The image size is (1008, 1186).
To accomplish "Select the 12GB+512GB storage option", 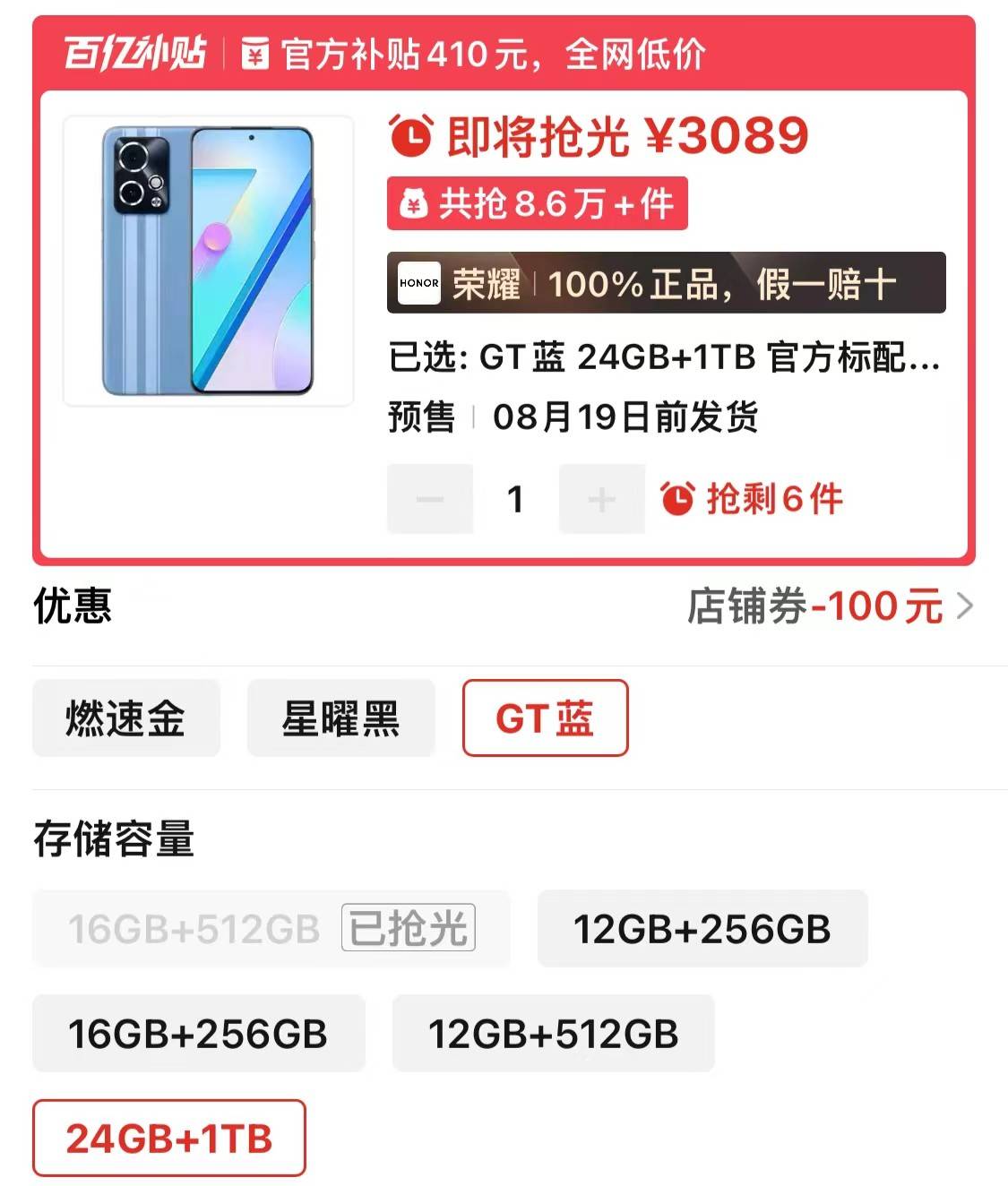I will [553, 1034].
